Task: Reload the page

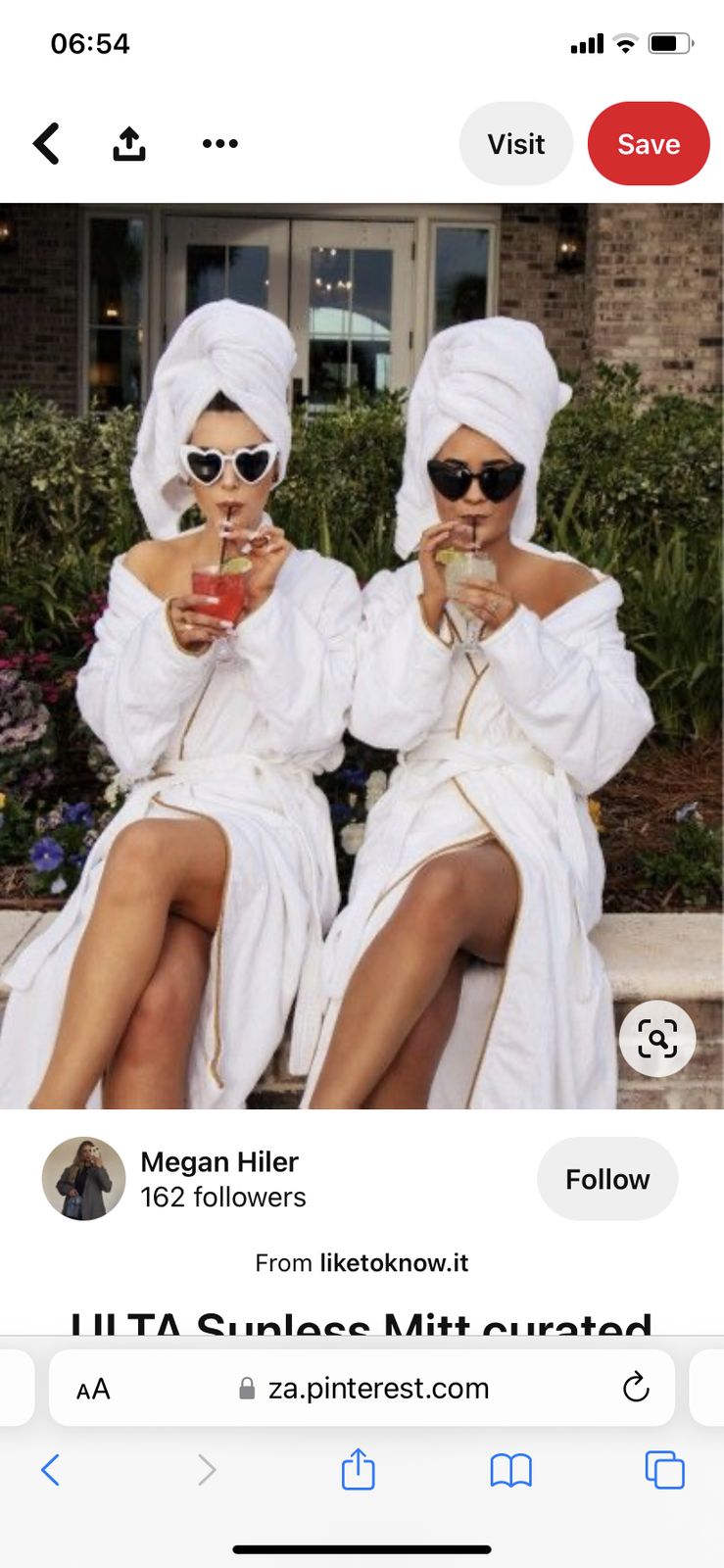Action: (636, 1388)
